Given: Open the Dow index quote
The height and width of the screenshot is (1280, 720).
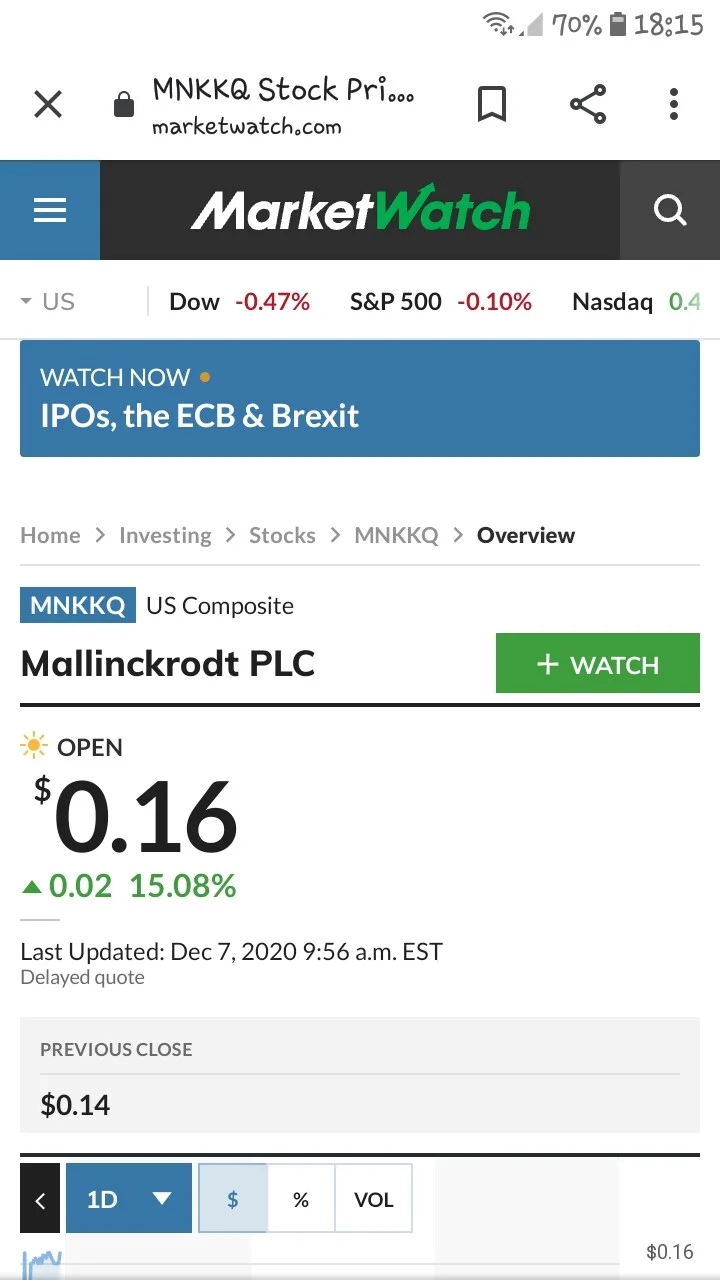Looking at the screenshot, I should point(240,301).
